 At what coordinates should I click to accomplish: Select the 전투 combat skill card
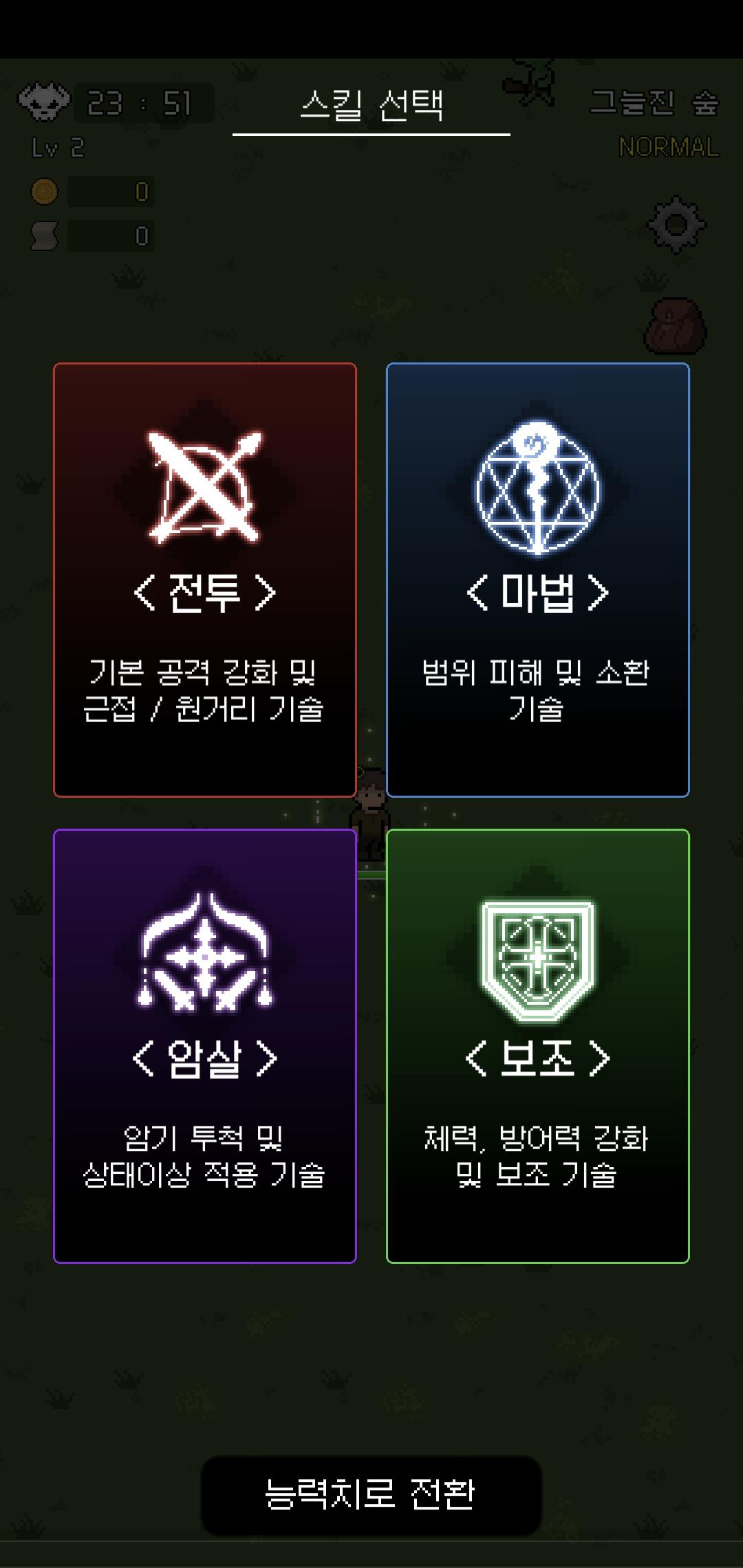tap(205, 580)
